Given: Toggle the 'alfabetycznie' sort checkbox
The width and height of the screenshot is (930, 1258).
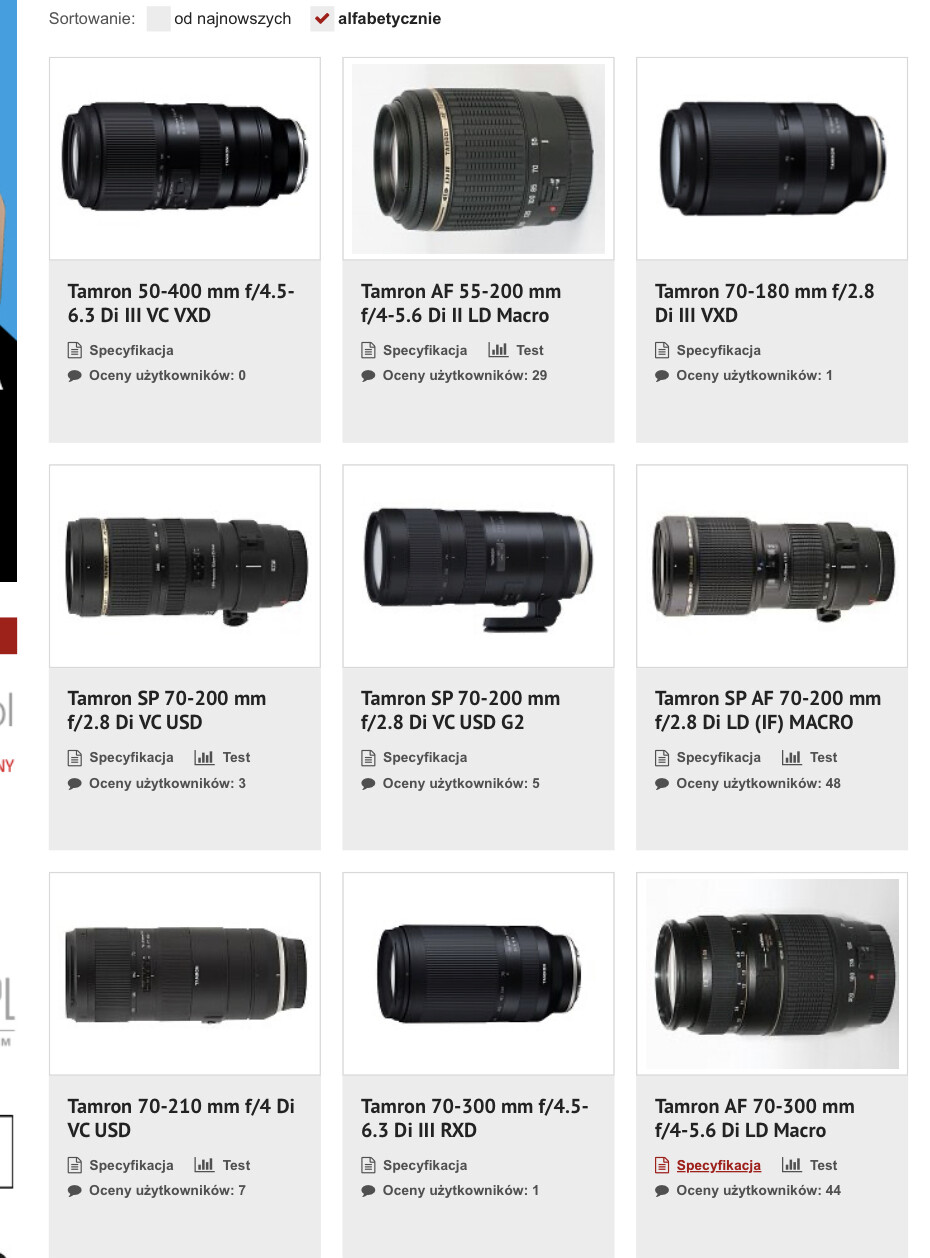Looking at the screenshot, I should (x=322, y=19).
